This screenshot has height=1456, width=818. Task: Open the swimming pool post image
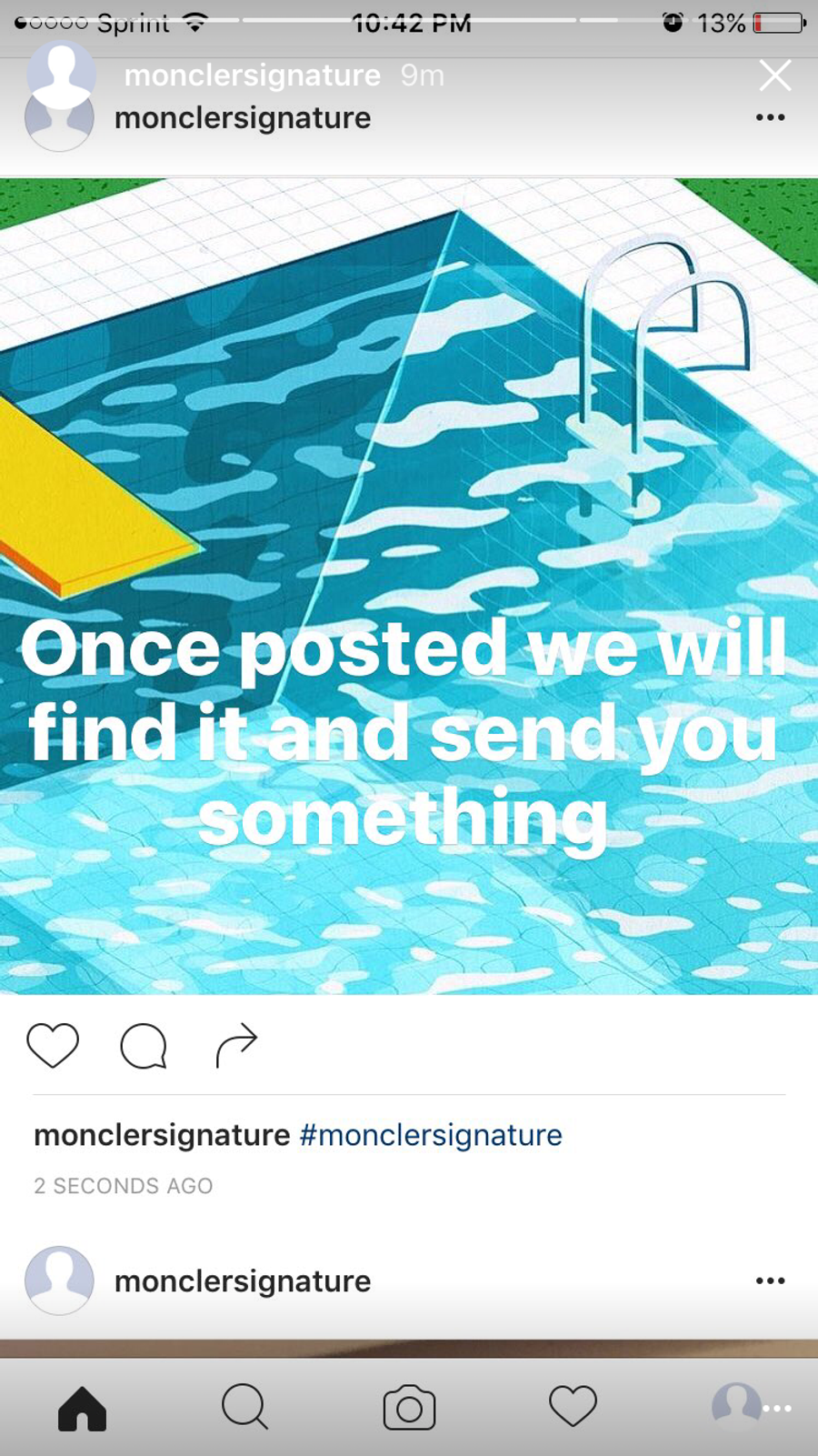click(x=409, y=586)
